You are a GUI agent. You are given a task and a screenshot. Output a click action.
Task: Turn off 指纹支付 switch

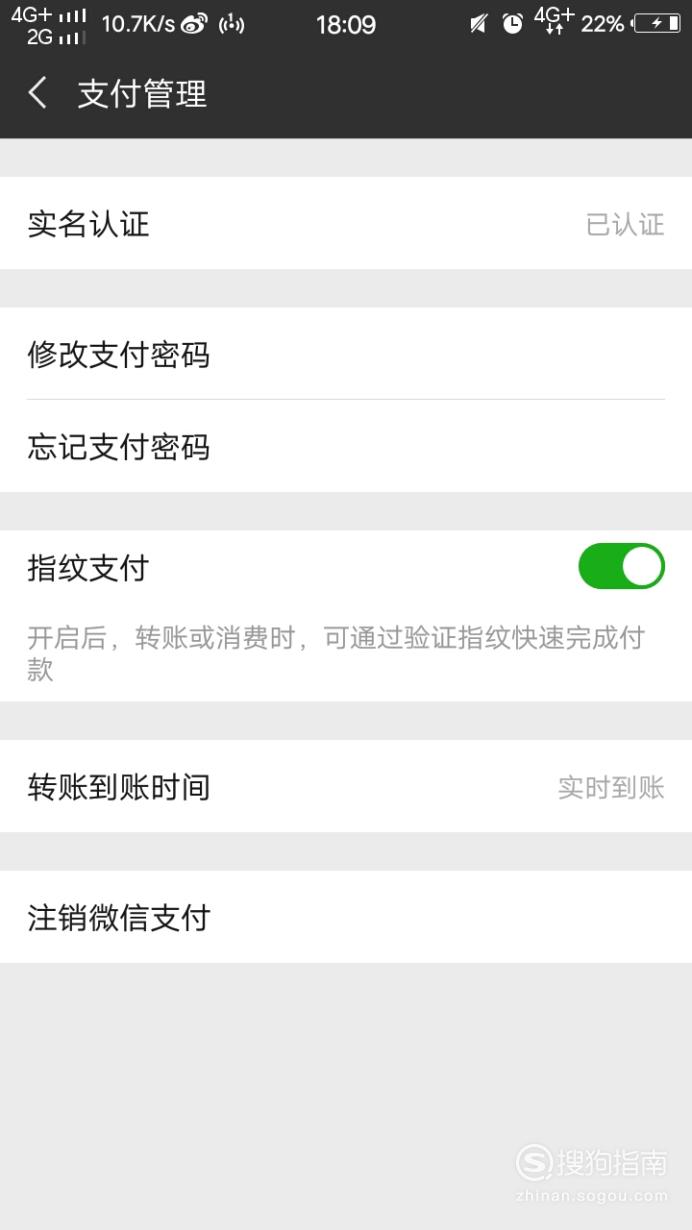click(x=621, y=566)
